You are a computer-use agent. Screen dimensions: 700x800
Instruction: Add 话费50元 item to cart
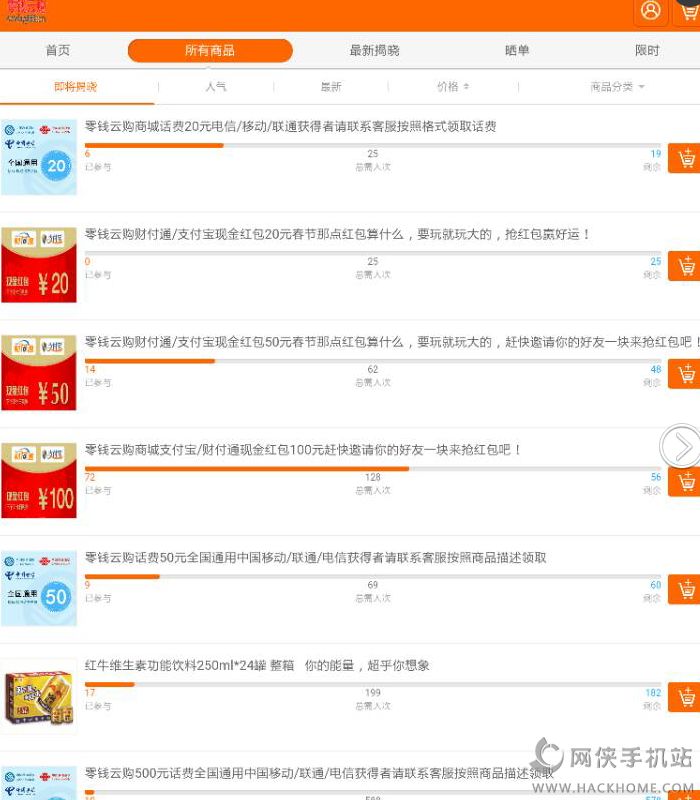click(685, 589)
